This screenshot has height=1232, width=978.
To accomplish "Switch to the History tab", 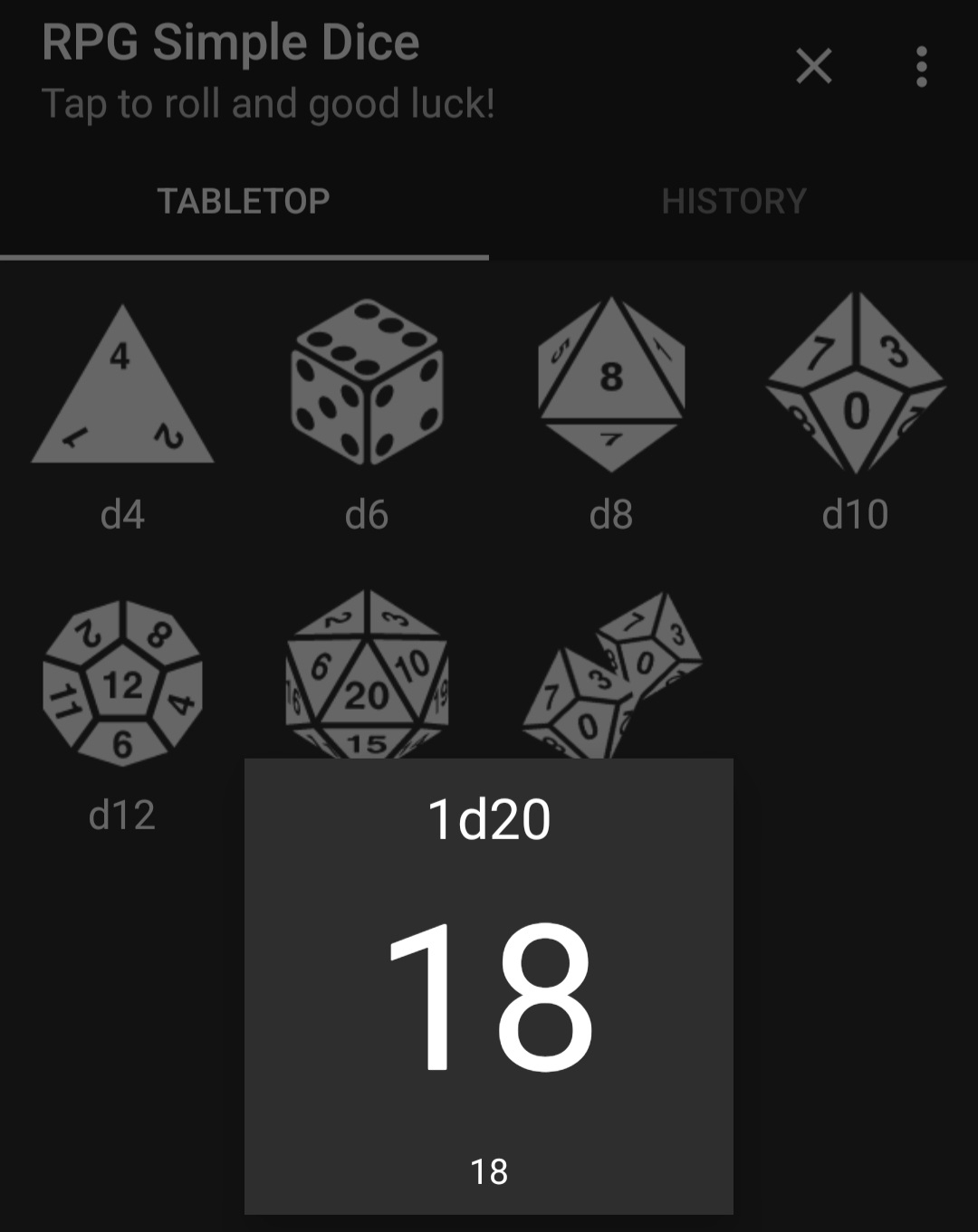I will pos(733,201).
